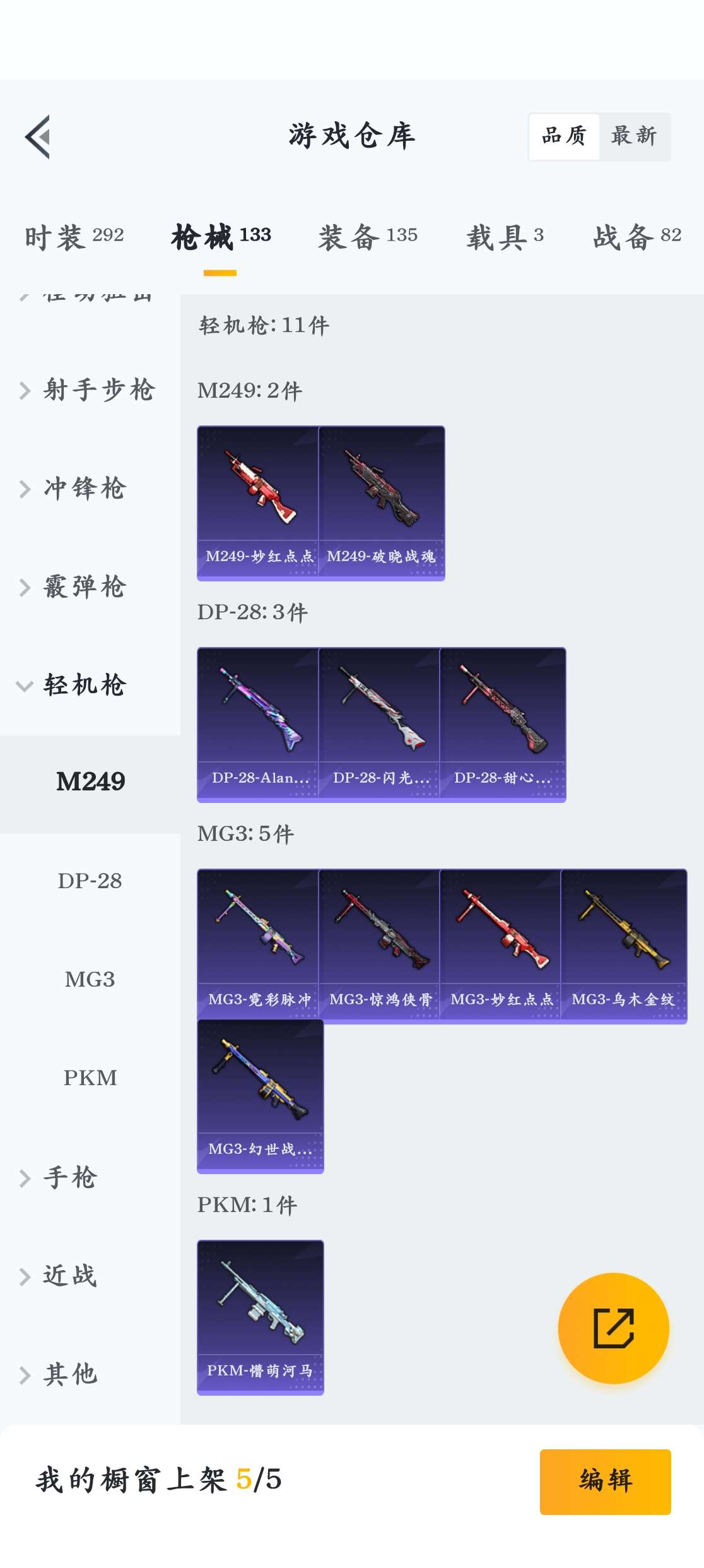Expand the 冲锋枪 category
Image resolution: width=704 pixels, height=1568 pixels.
84,489
